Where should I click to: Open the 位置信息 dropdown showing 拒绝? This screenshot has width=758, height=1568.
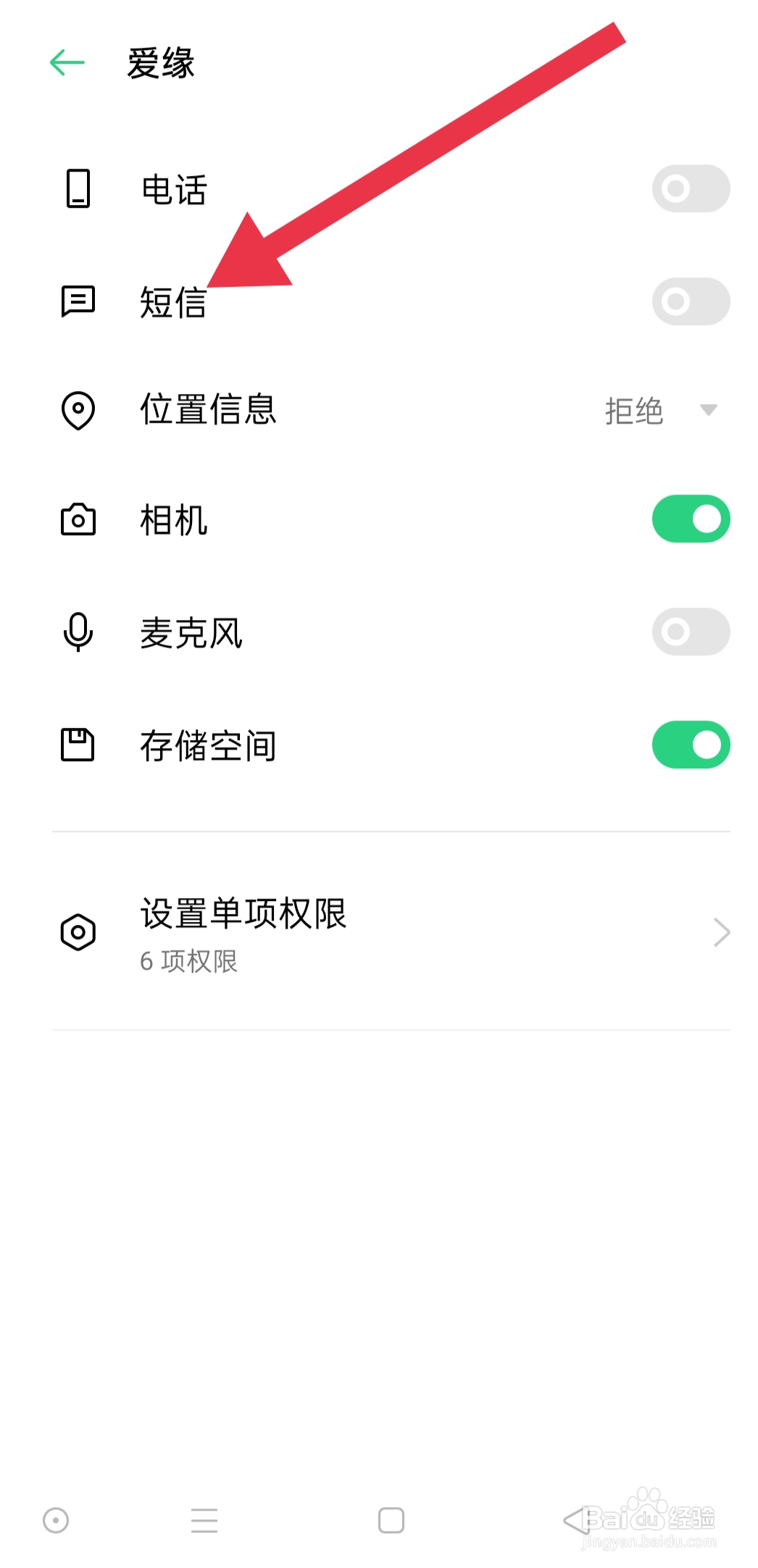(660, 411)
